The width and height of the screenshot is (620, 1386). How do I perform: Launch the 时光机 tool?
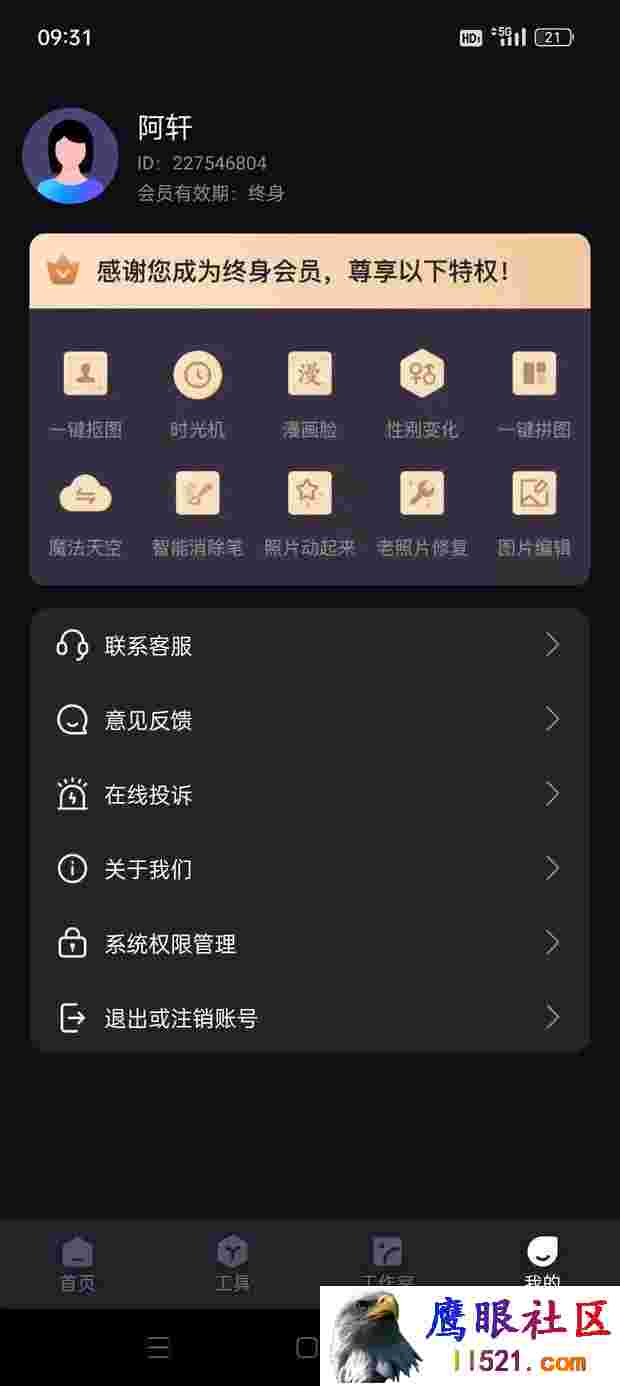[x=198, y=395]
